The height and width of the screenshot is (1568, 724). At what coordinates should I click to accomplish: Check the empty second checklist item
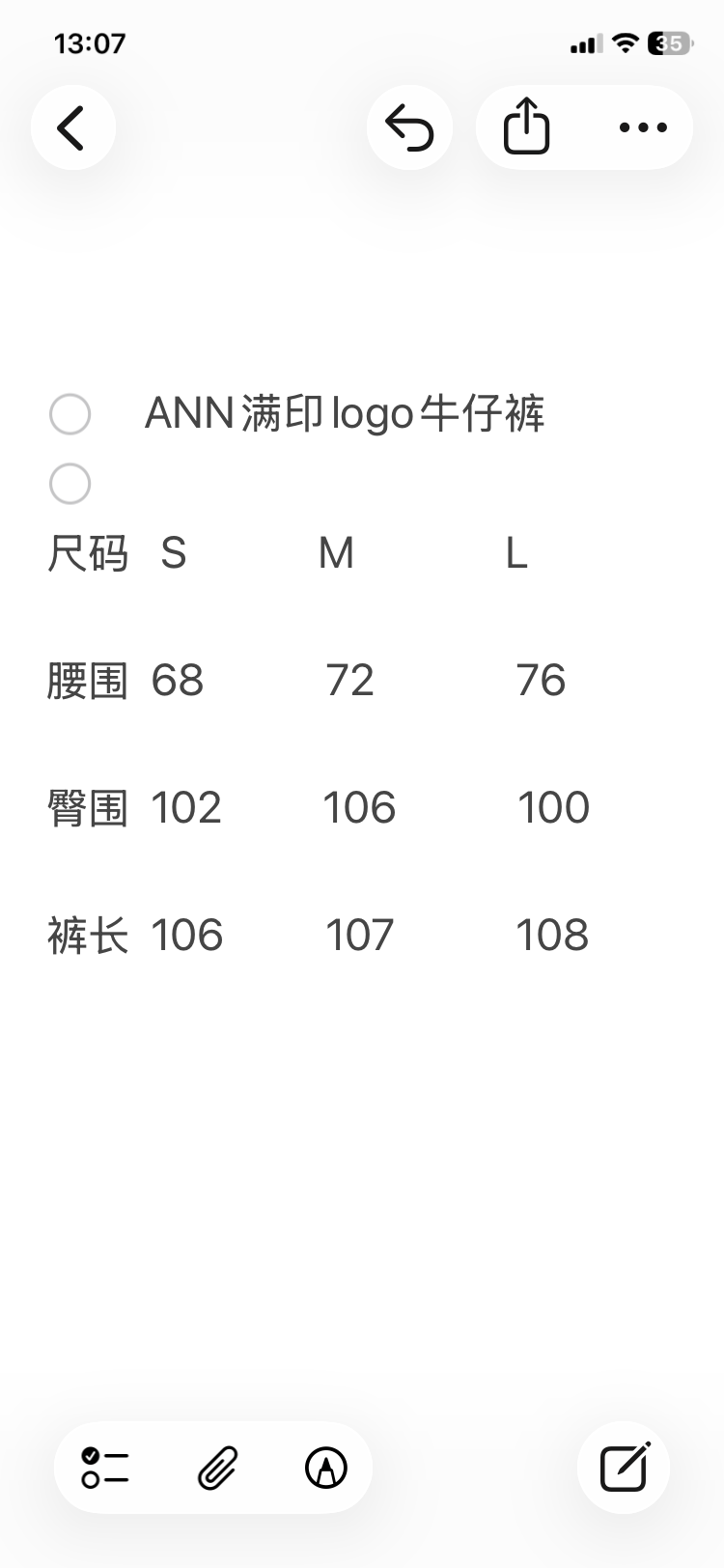70,484
